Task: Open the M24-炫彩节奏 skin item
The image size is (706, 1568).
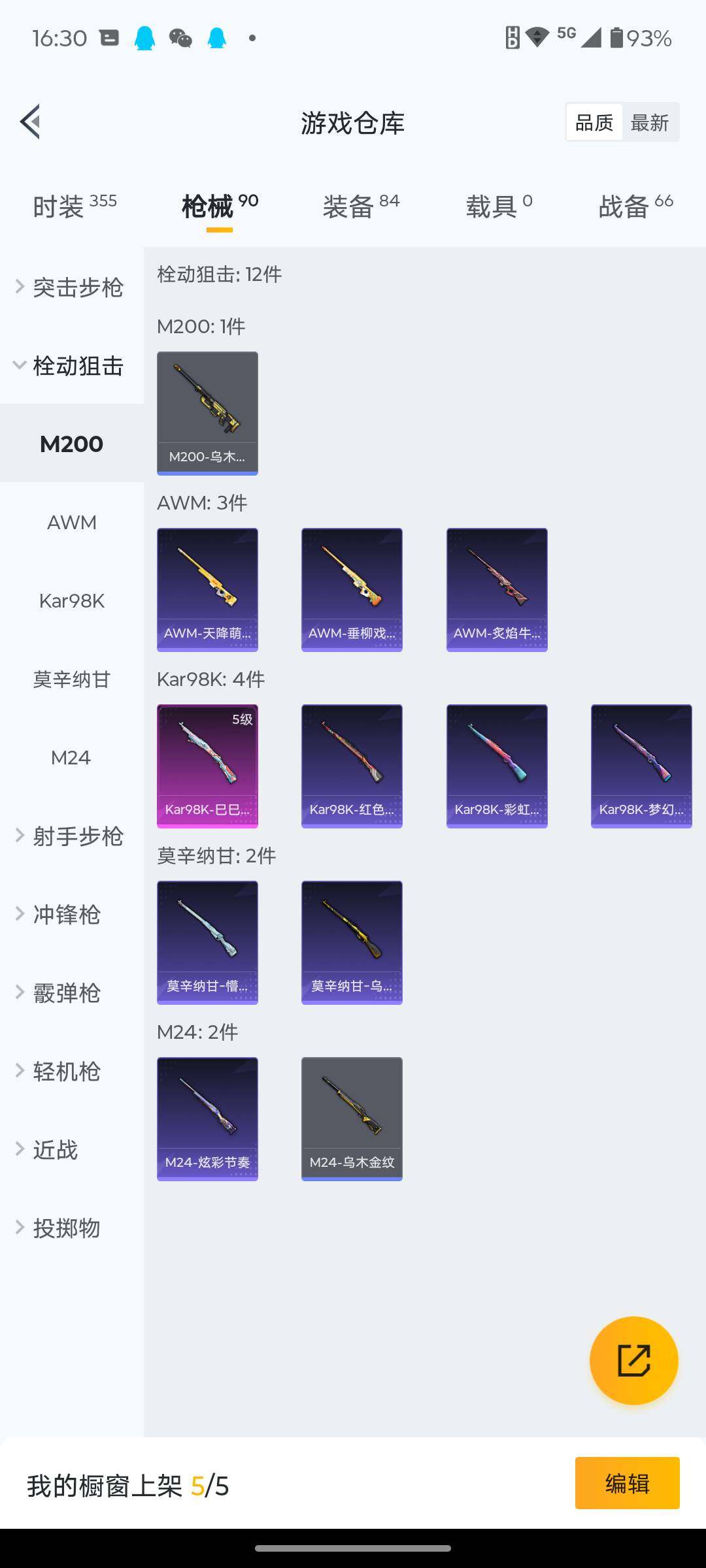Action: pos(207,1119)
